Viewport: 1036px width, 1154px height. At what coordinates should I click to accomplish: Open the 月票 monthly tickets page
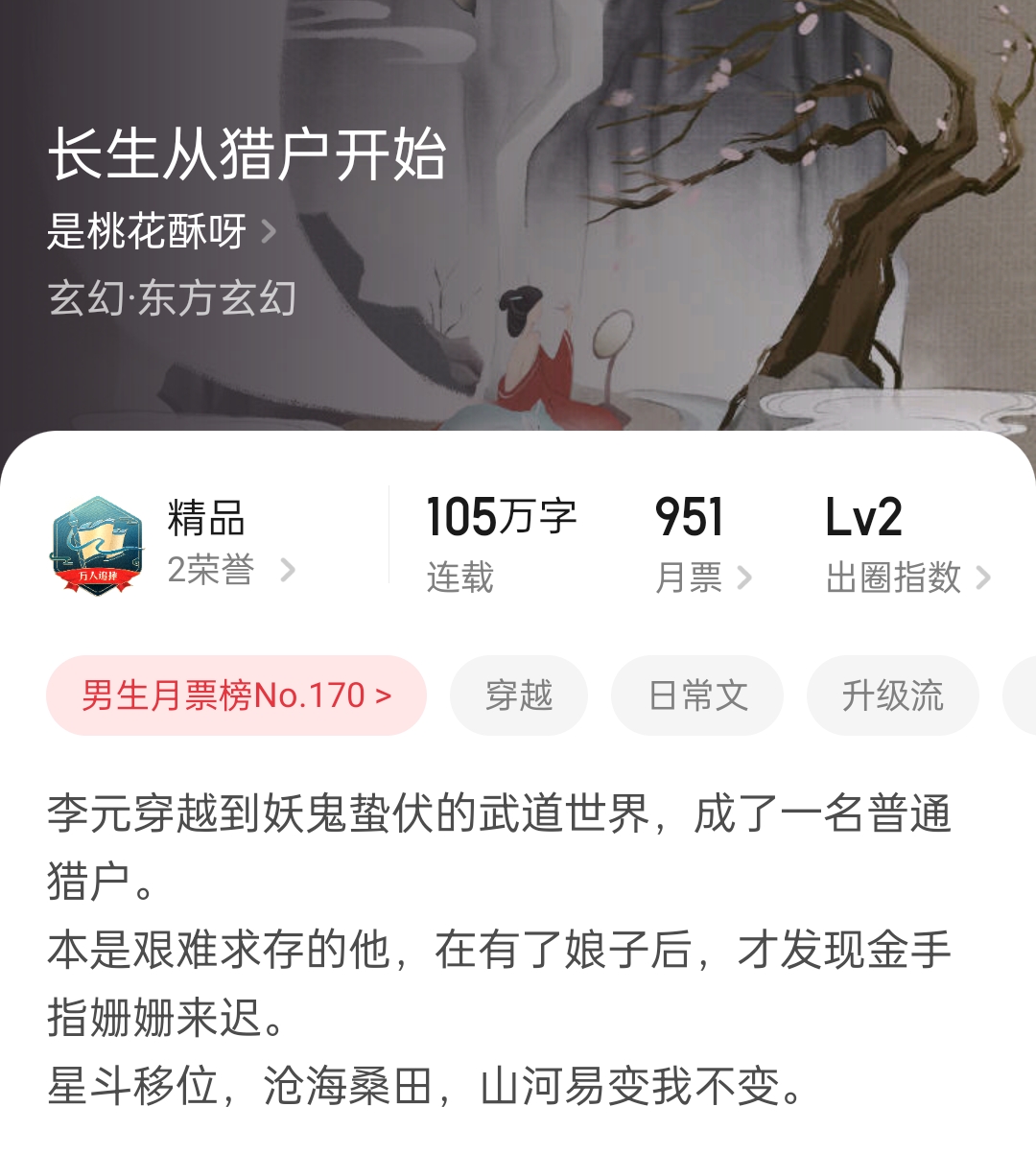coord(702,577)
